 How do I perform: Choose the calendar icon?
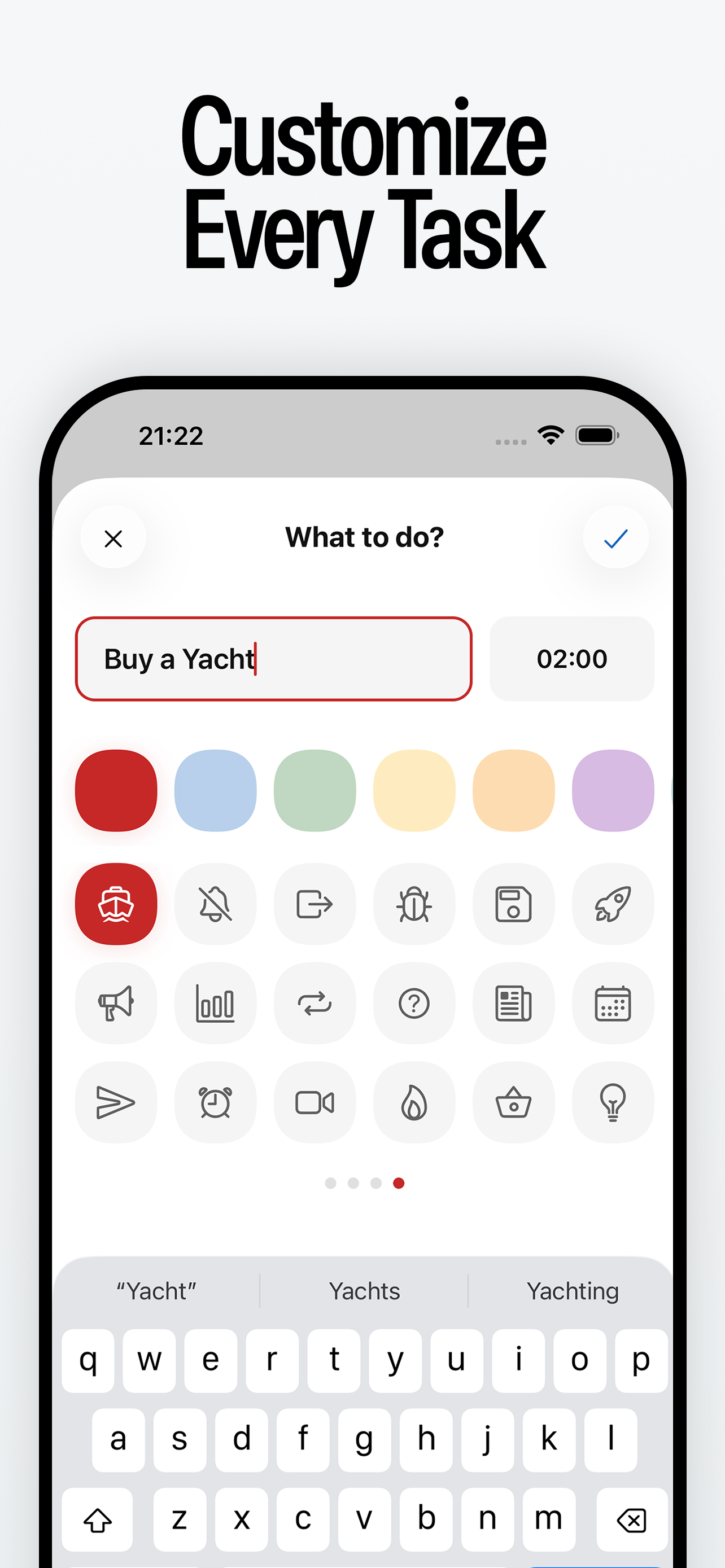coord(614,1004)
